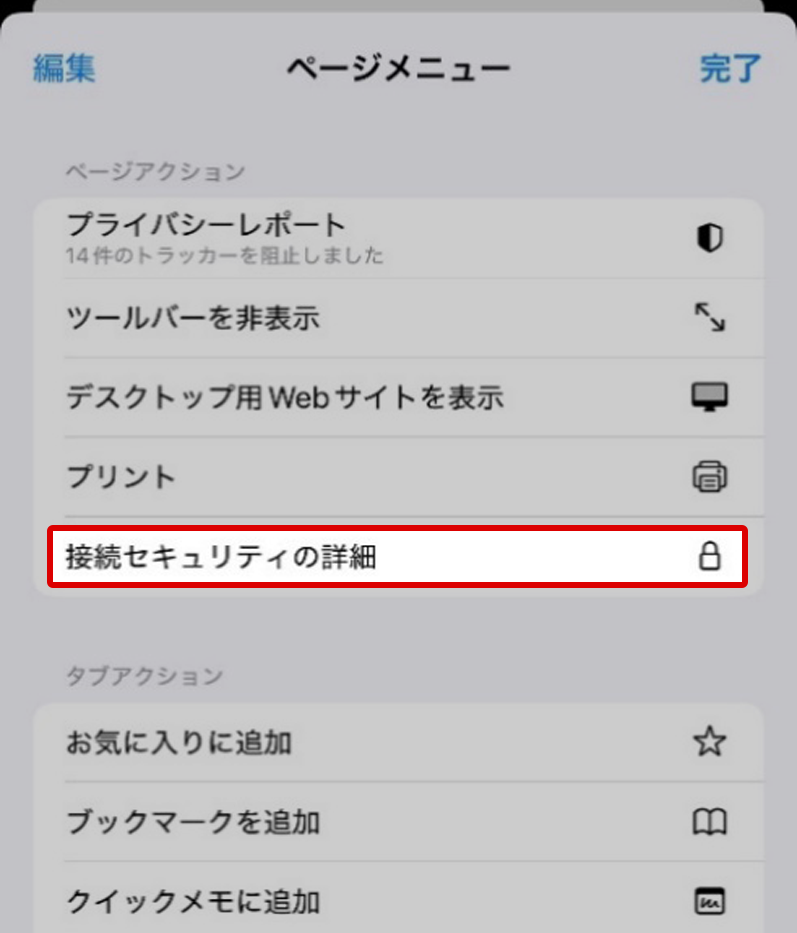Choose ブックマークを追加

point(398,822)
